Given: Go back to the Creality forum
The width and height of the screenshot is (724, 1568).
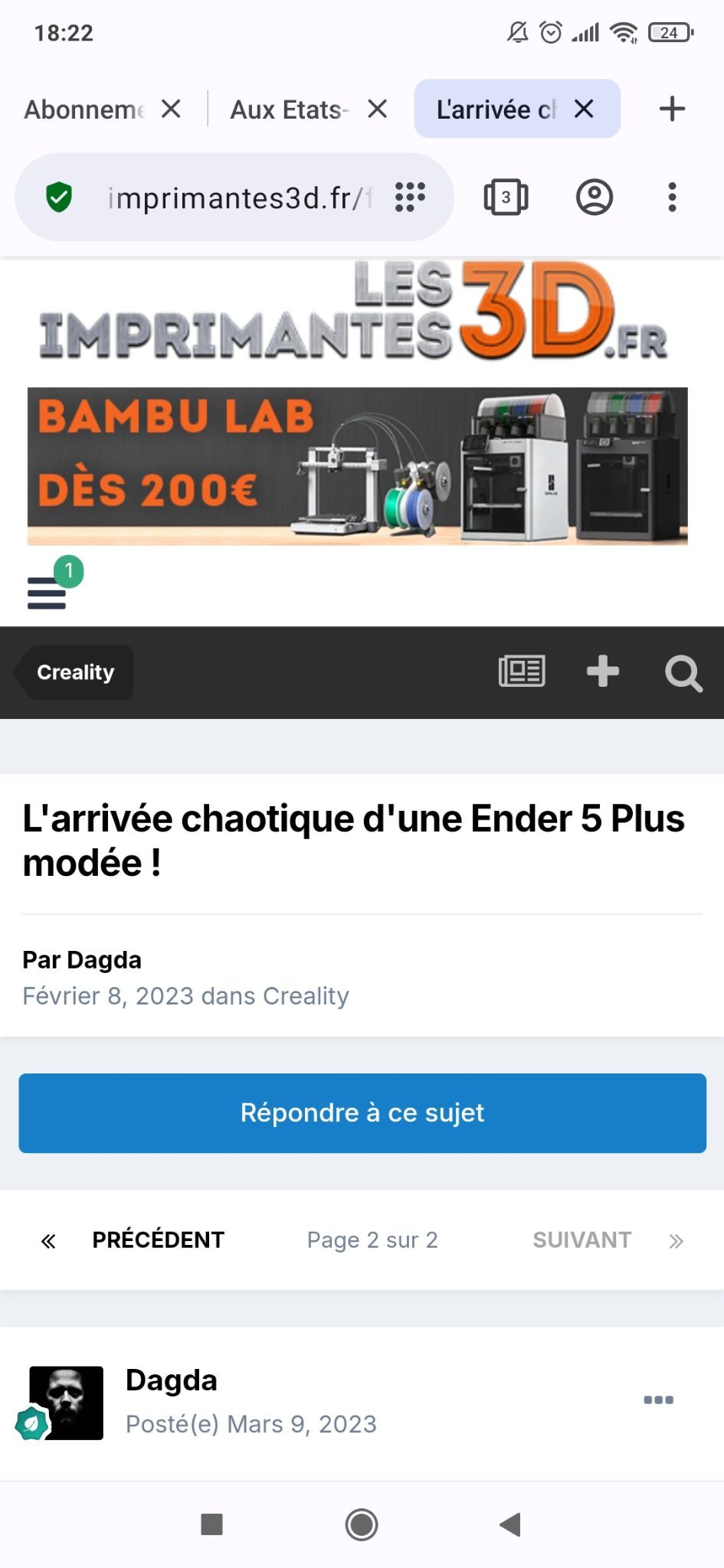Looking at the screenshot, I should (x=75, y=672).
